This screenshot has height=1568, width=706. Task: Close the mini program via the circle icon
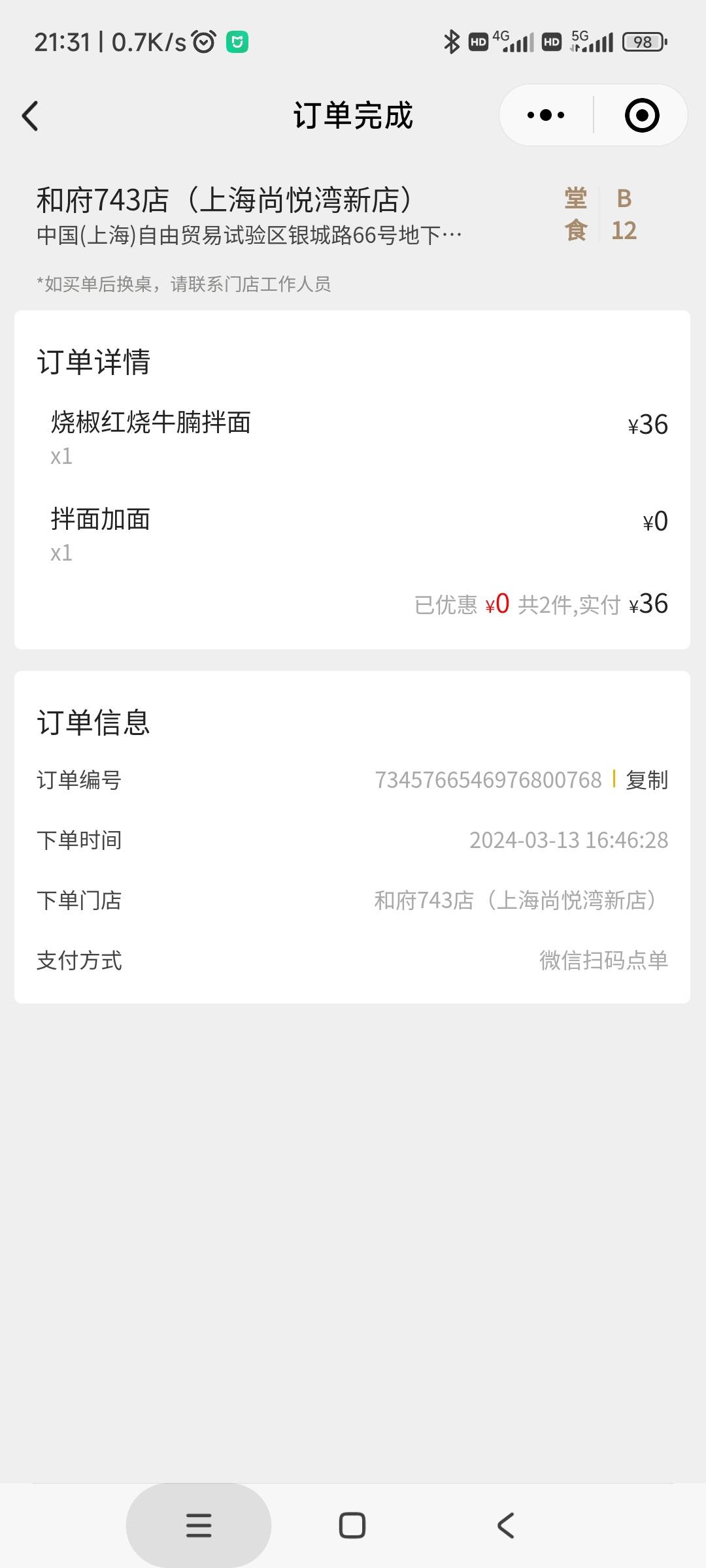click(642, 116)
